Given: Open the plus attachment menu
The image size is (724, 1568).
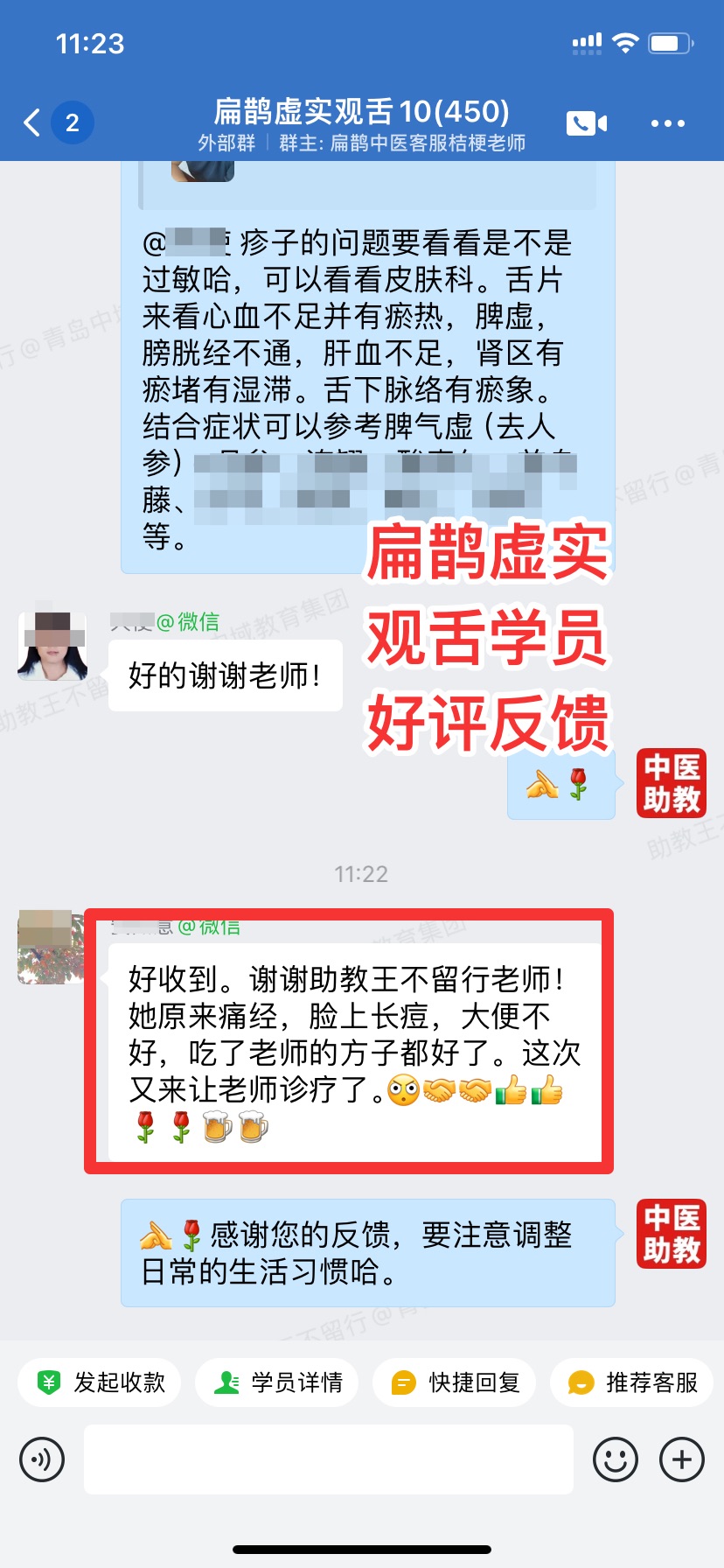Looking at the screenshot, I should tap(682, 1459).
